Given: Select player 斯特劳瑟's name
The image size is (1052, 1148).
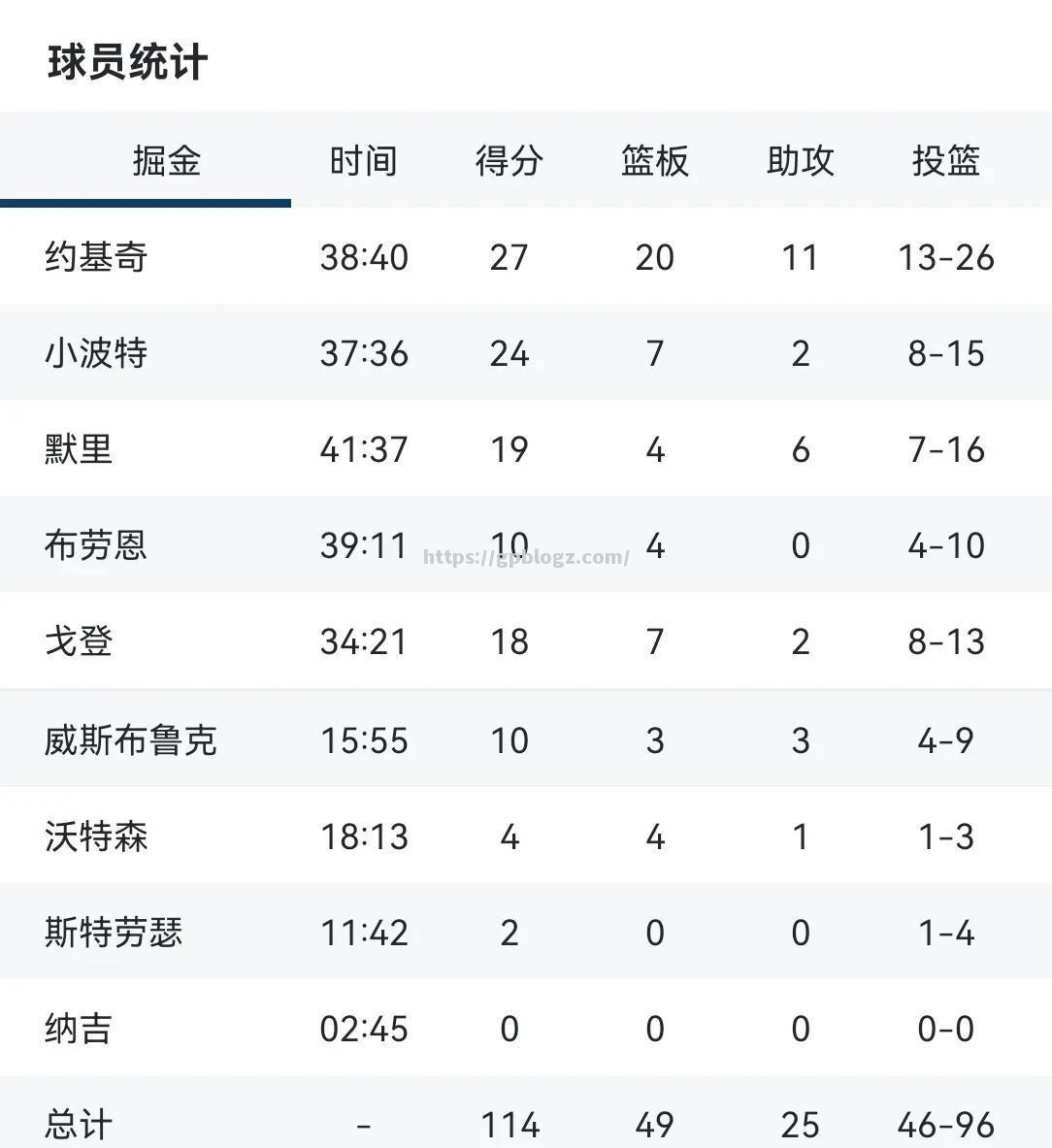Looking at the screenshot, I should 113,932.
